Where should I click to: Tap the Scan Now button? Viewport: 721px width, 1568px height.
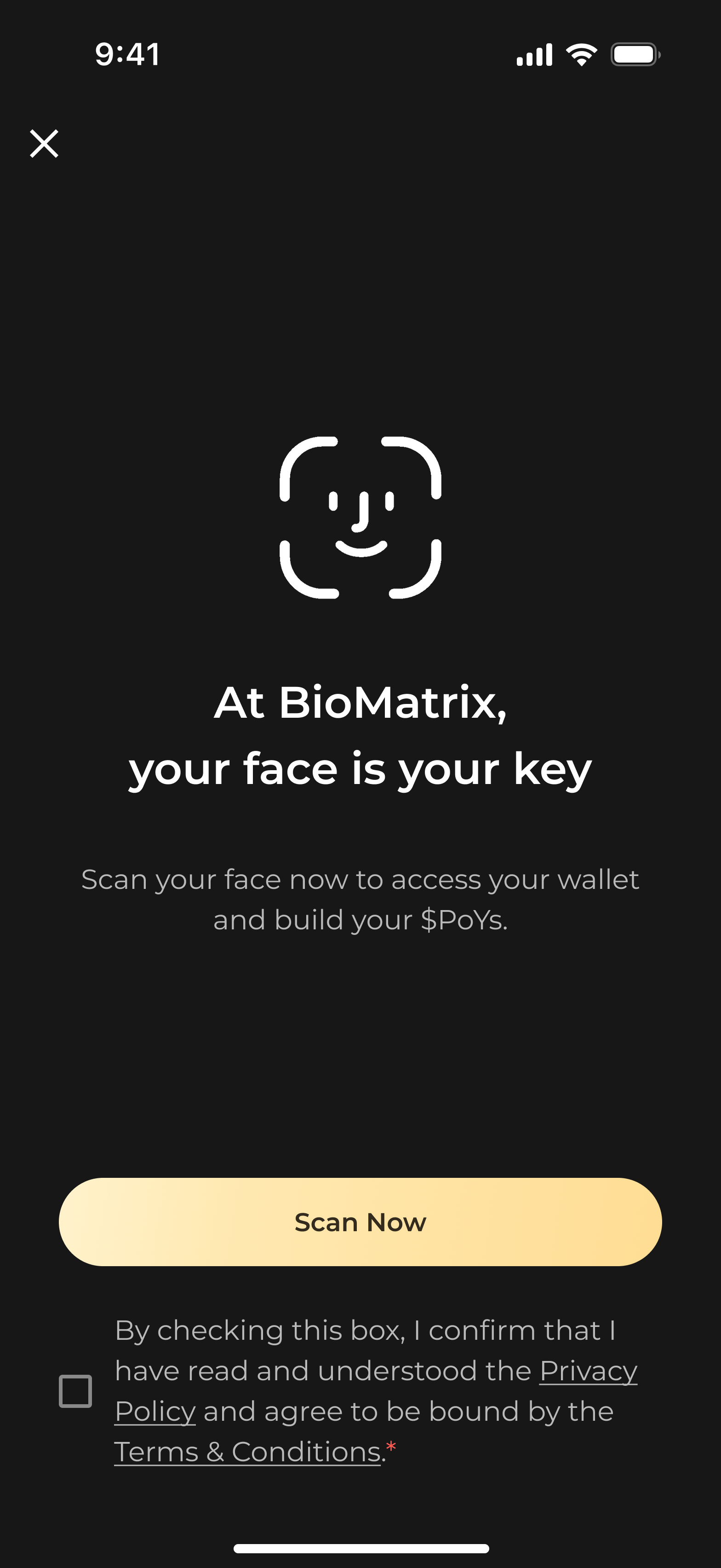click(x=360, y=1222)
